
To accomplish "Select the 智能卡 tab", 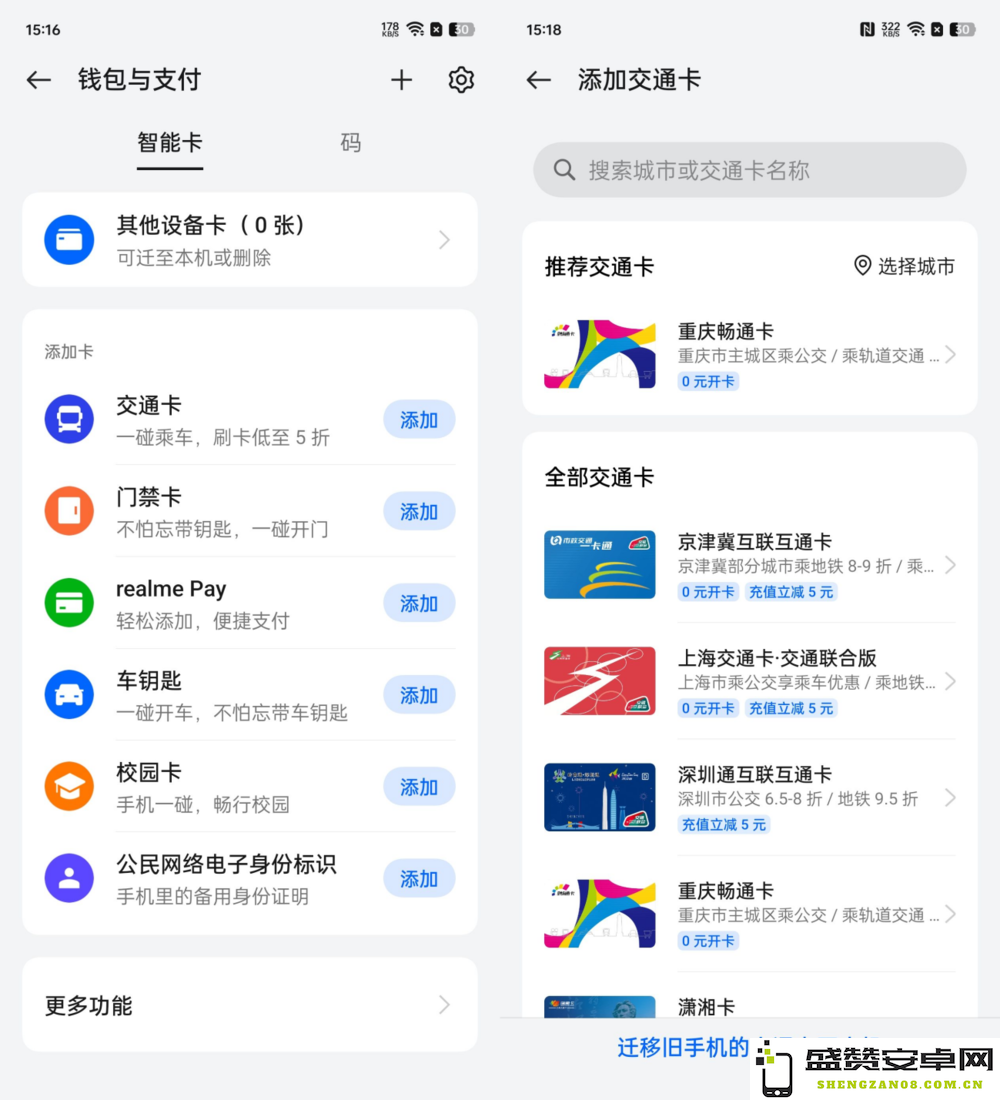I will pyautogui.click(x=170, y=143).
